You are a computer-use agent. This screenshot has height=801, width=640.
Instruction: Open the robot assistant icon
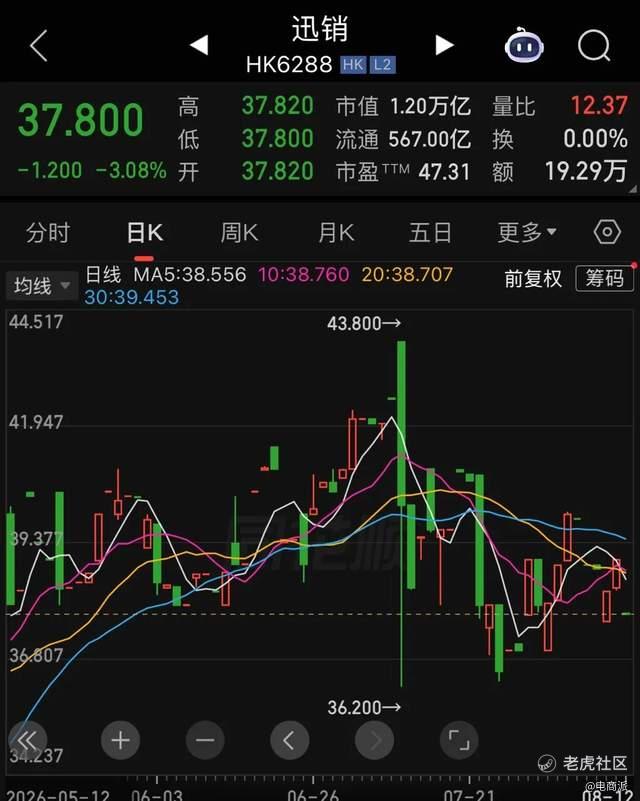click(x=524, y=46)
